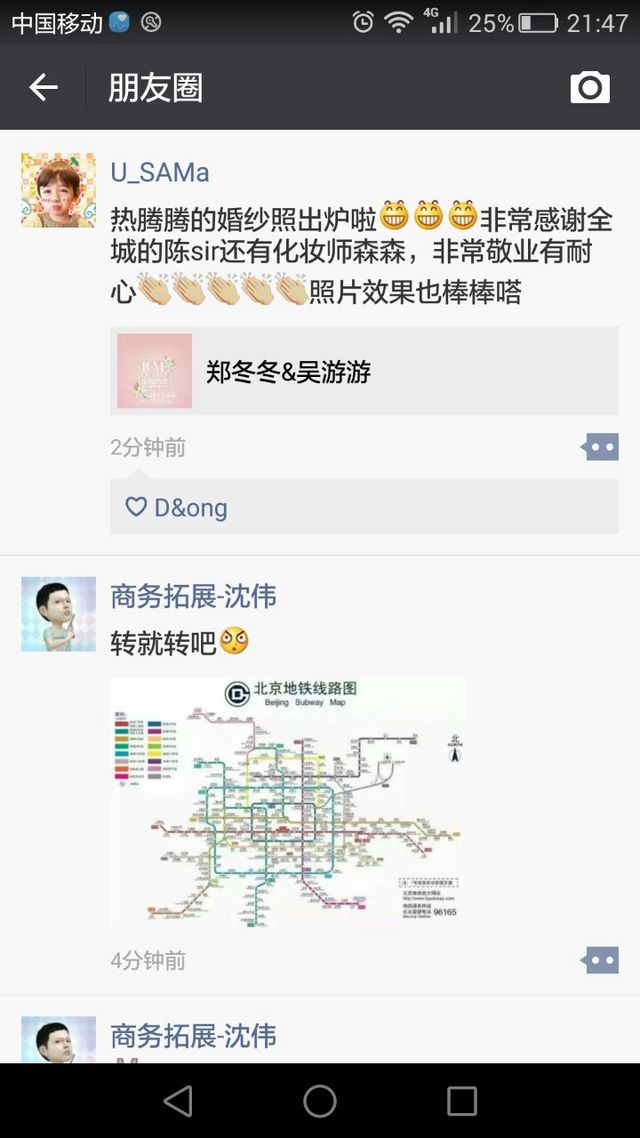
Task: Enlarge the Beijing subway map image
Action: pos(288,803)
